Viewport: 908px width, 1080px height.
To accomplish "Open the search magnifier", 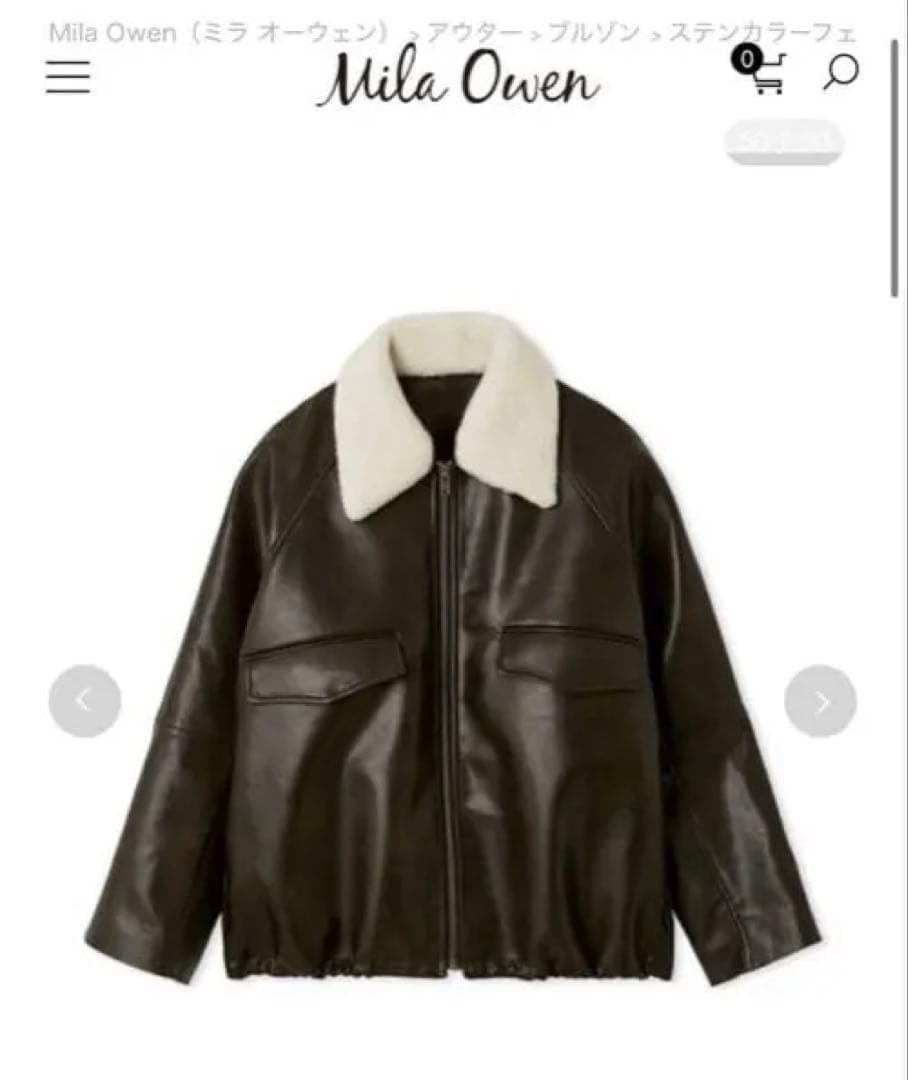I will click(840, 73).
